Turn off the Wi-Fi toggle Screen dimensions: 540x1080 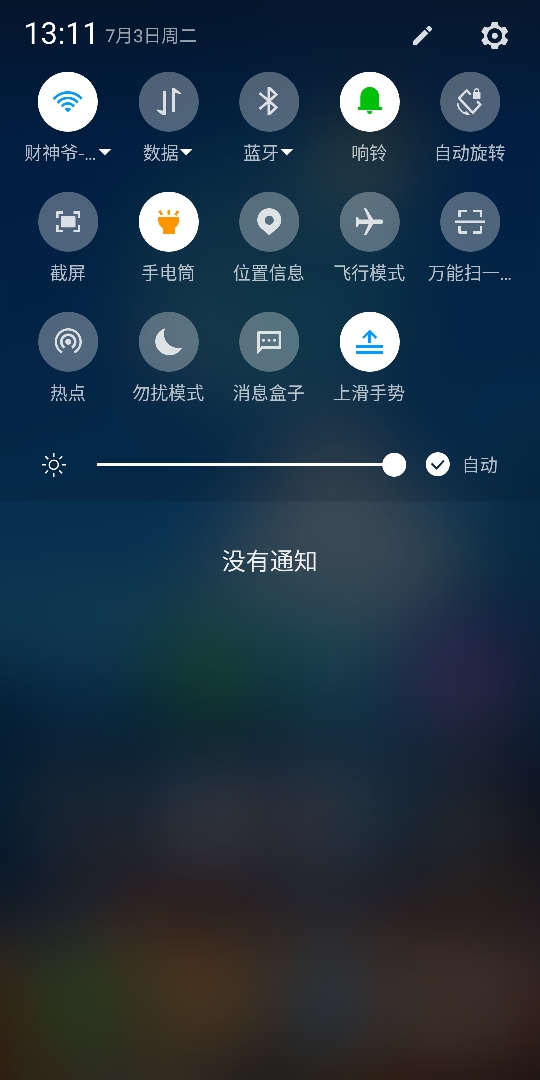(68, 102)
